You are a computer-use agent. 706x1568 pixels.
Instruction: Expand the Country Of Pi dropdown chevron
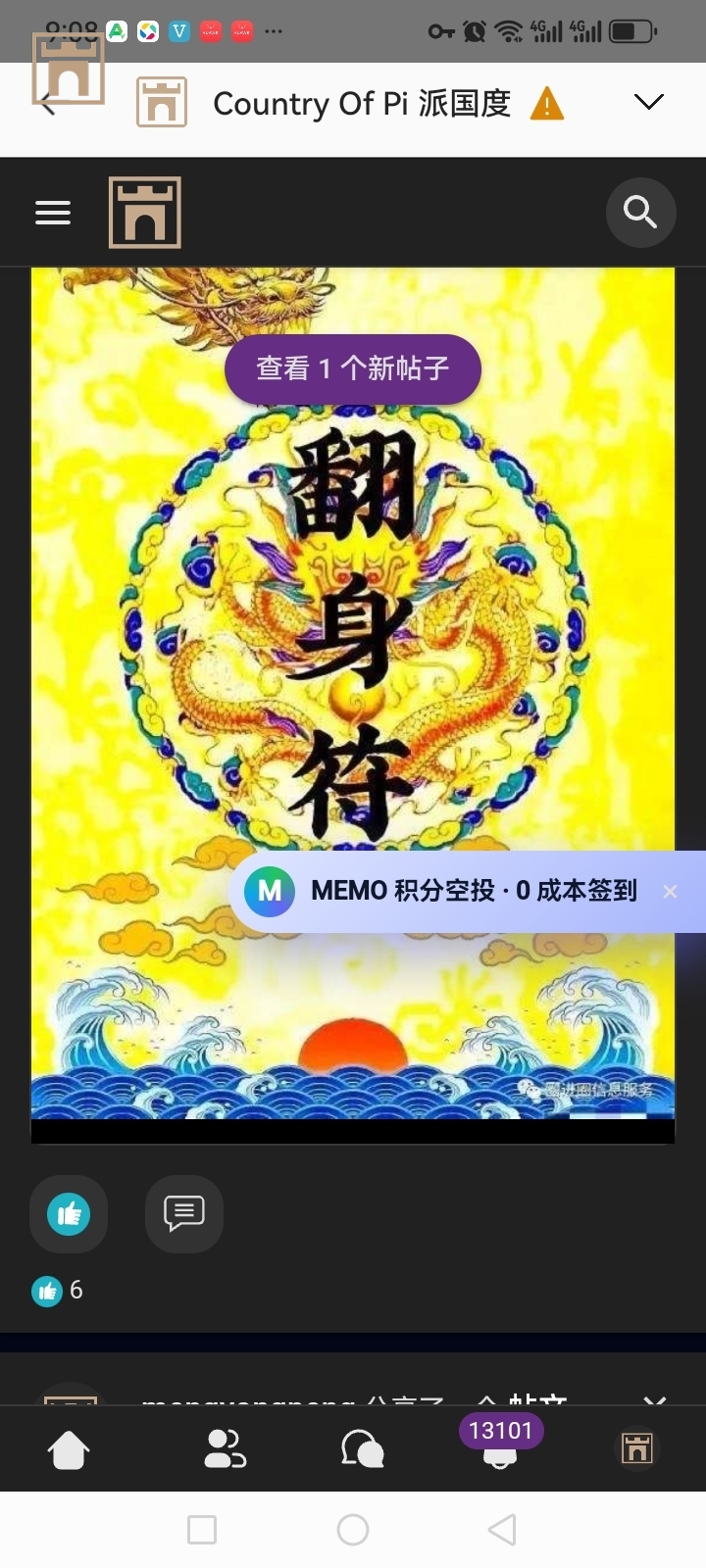pyautogui.click(x=648, y=102)
